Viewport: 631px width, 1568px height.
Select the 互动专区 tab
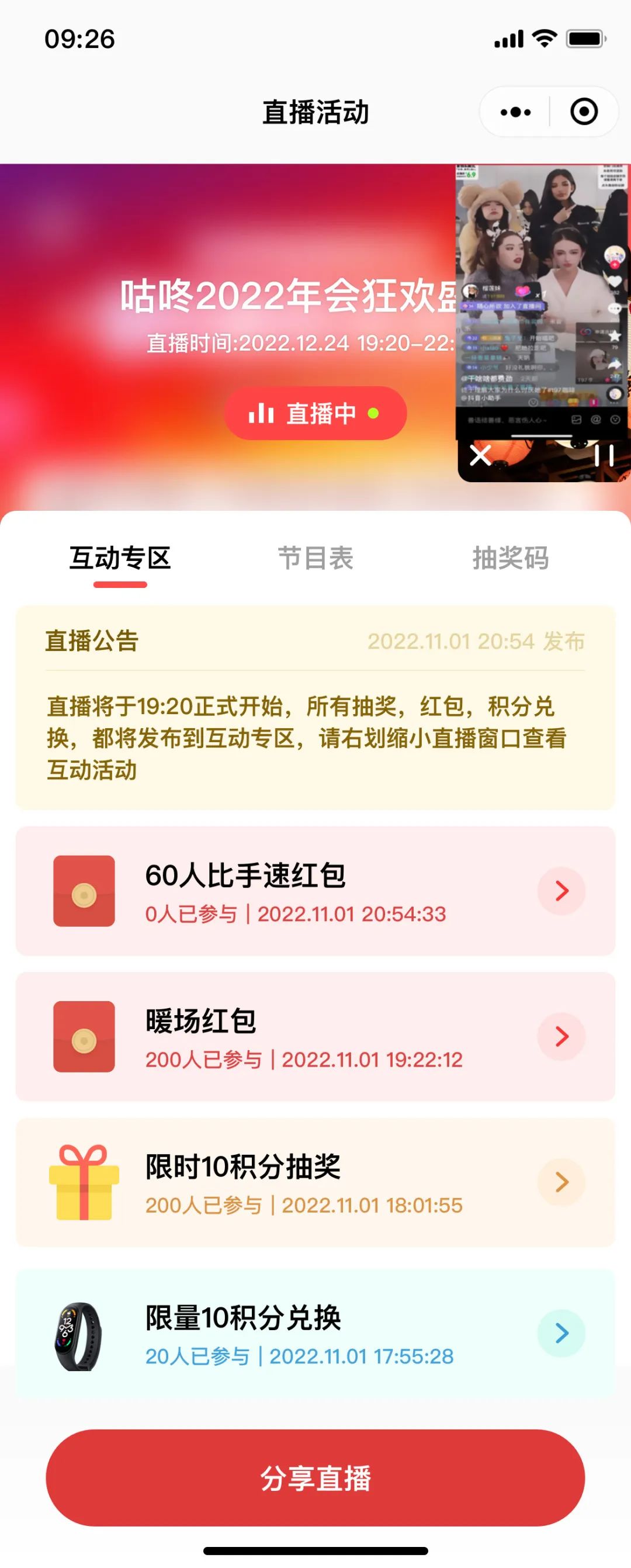[120, 558]
